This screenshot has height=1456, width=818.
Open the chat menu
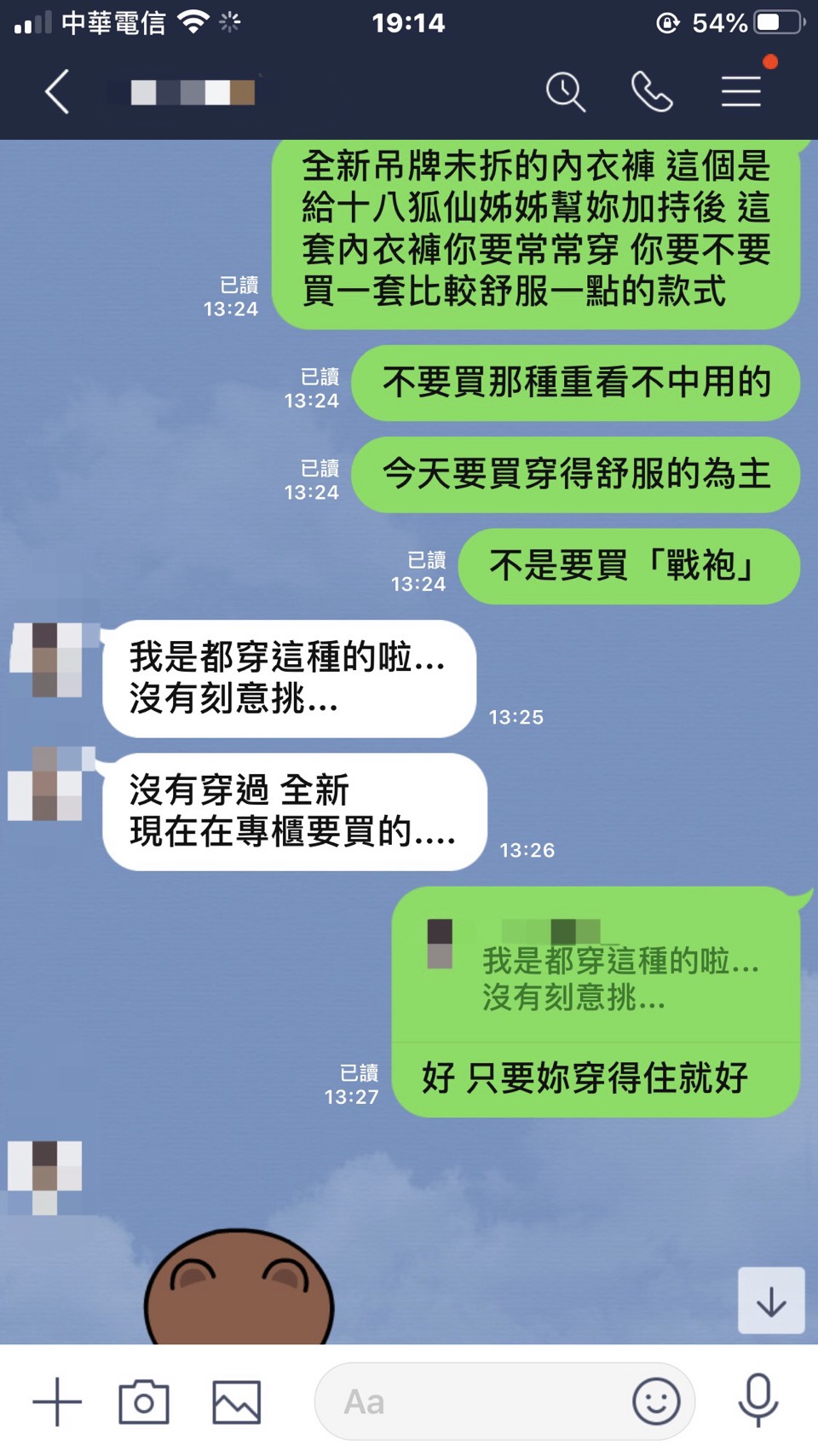pyautogui.click(x=740, y=92)
